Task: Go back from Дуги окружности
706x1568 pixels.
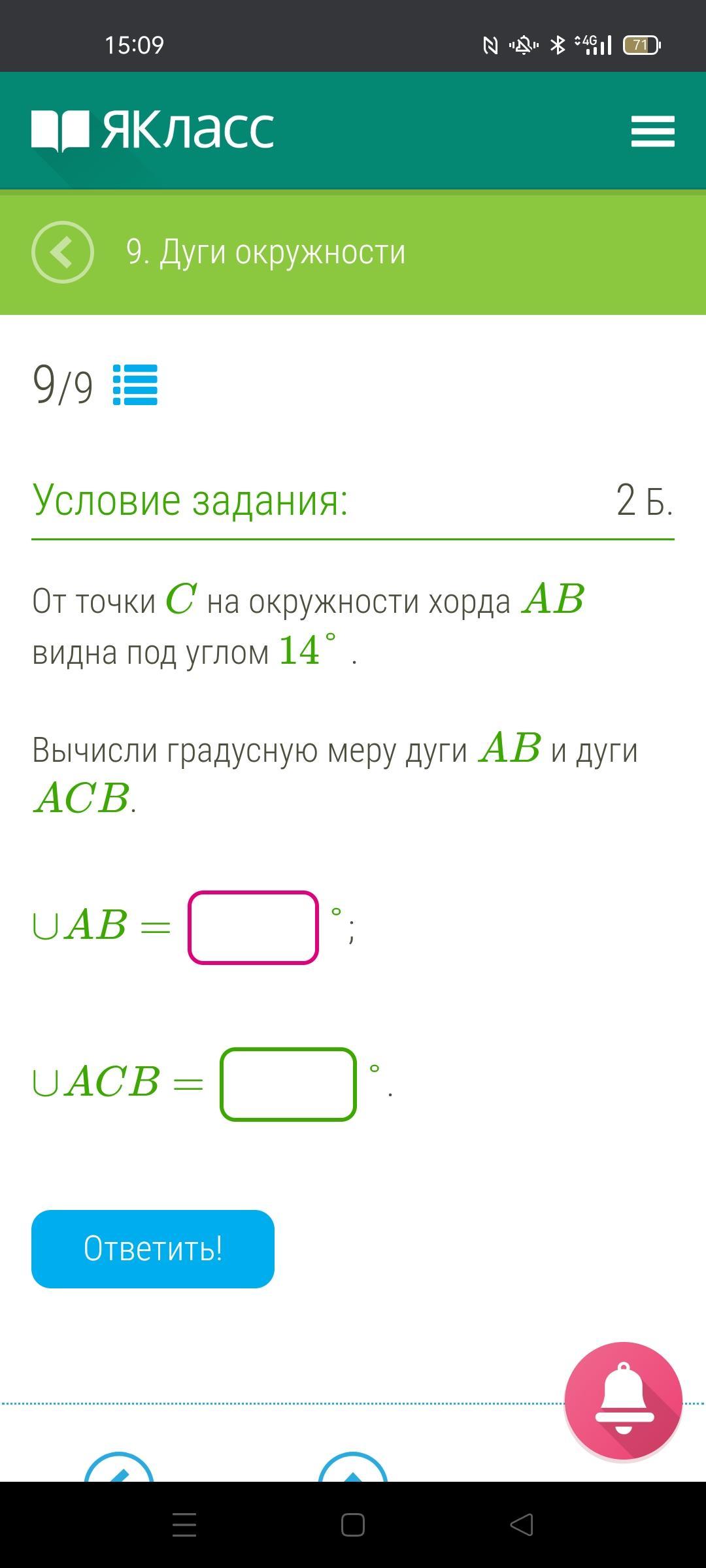Action: (63, 252)
